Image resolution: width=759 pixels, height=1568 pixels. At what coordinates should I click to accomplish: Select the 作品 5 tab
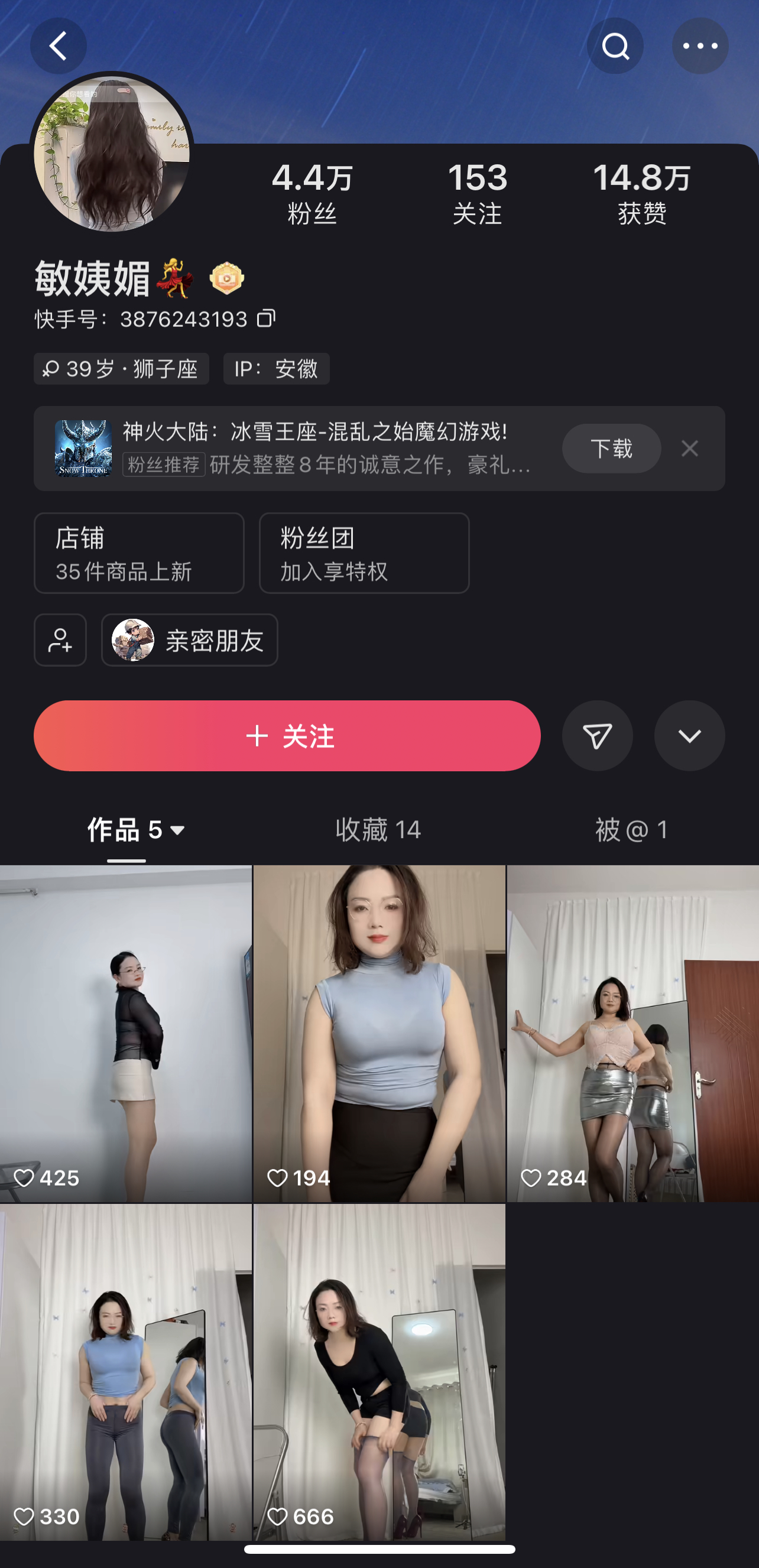point(135,830)
